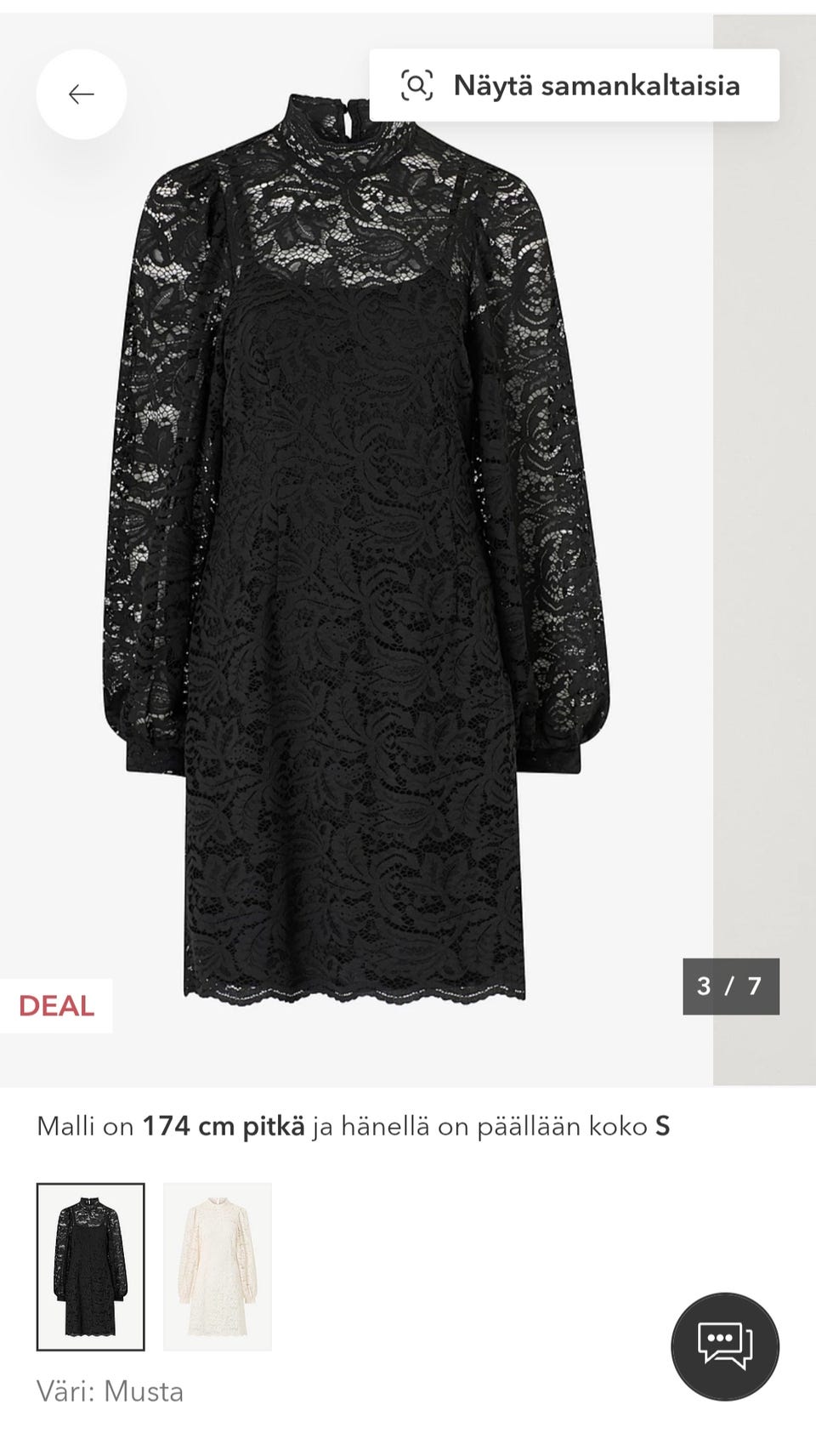Open the customer chat bubble
816x1456 pixels.
(x=724, y=1345)
